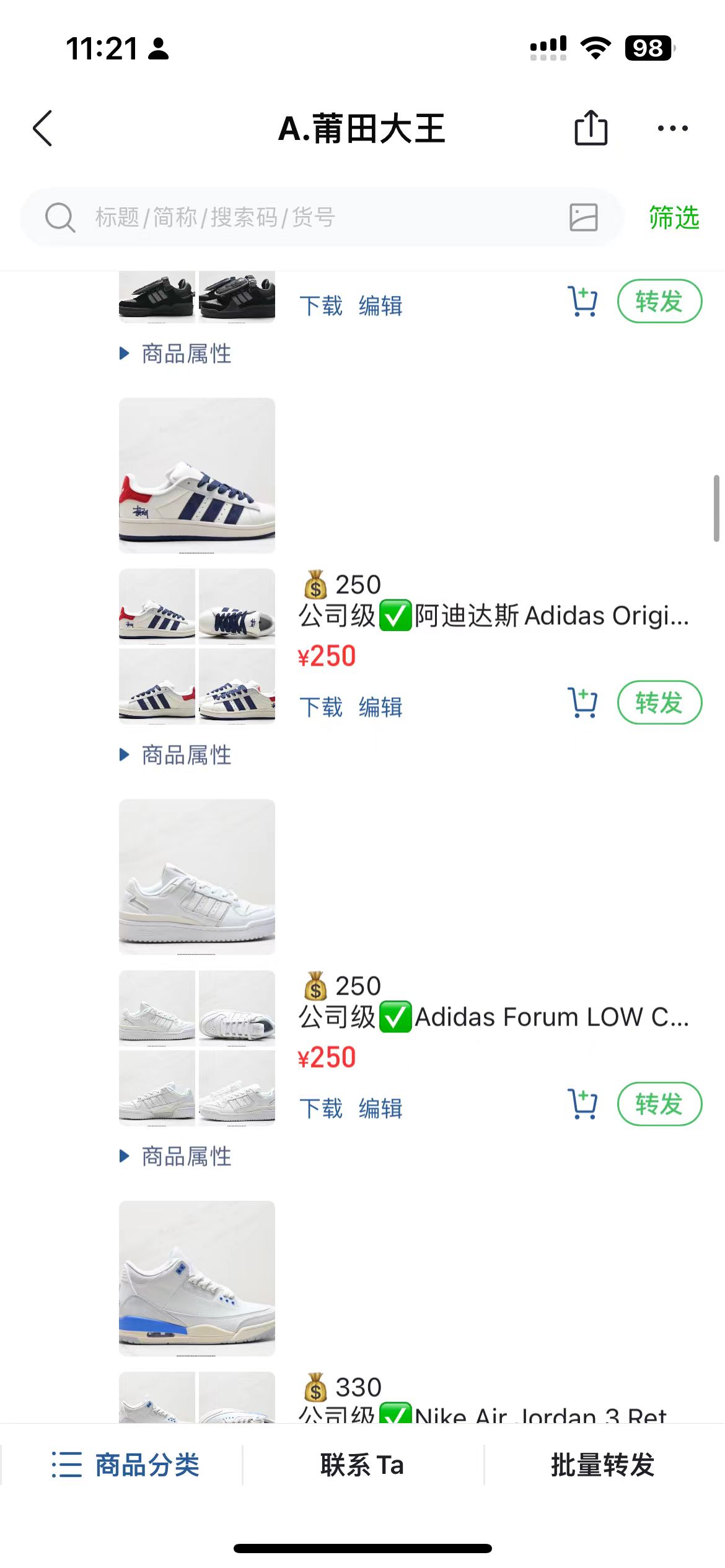Open 商品分类 category list
725x1568 pixels.
pos(126,1465)
